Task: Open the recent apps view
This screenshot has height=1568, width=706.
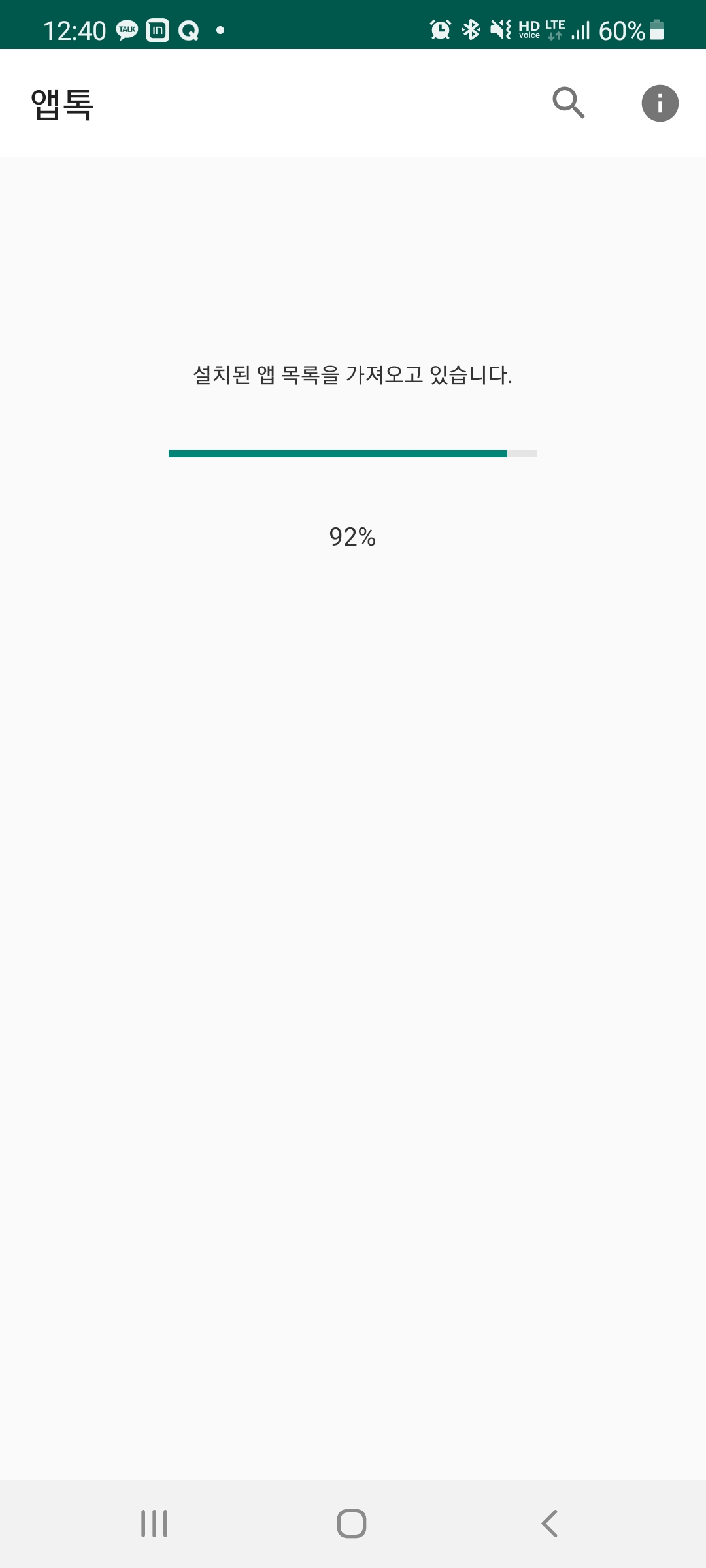Action: tap(154, 1524)
